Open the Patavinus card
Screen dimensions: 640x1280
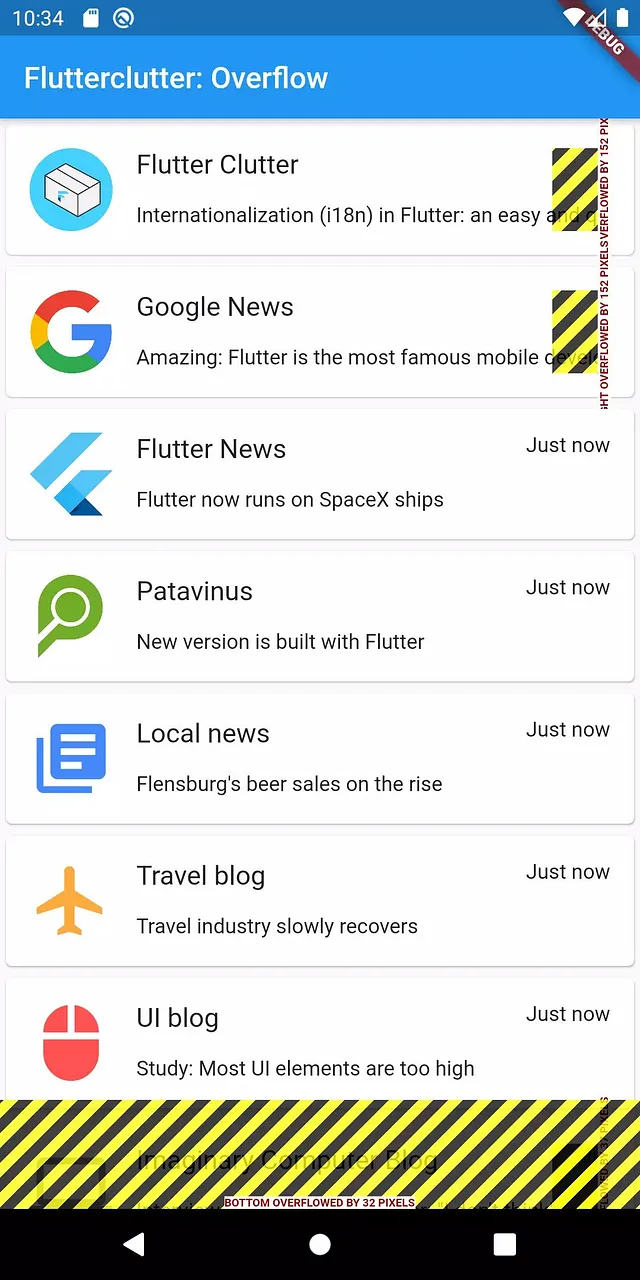point(320,616)
